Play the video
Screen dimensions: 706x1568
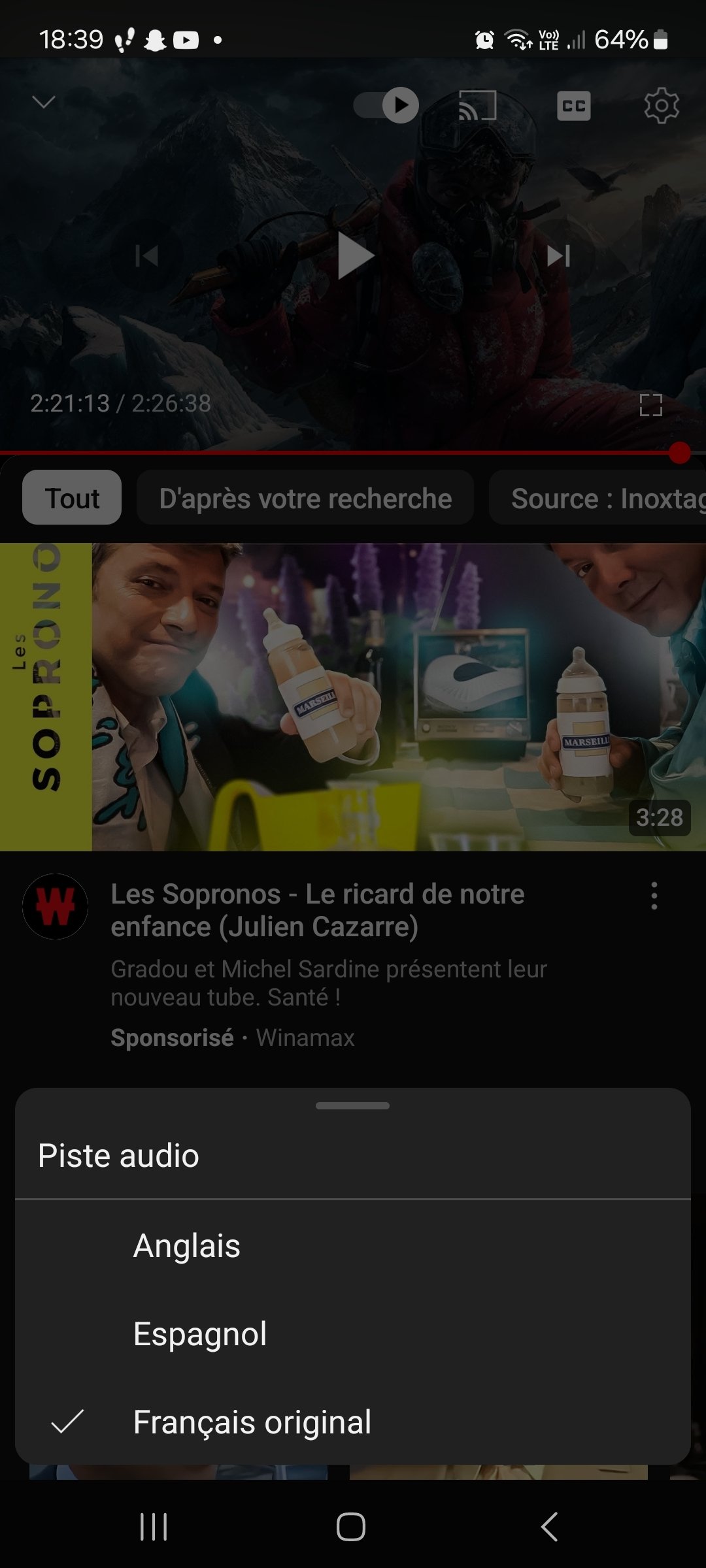(354, 255)
